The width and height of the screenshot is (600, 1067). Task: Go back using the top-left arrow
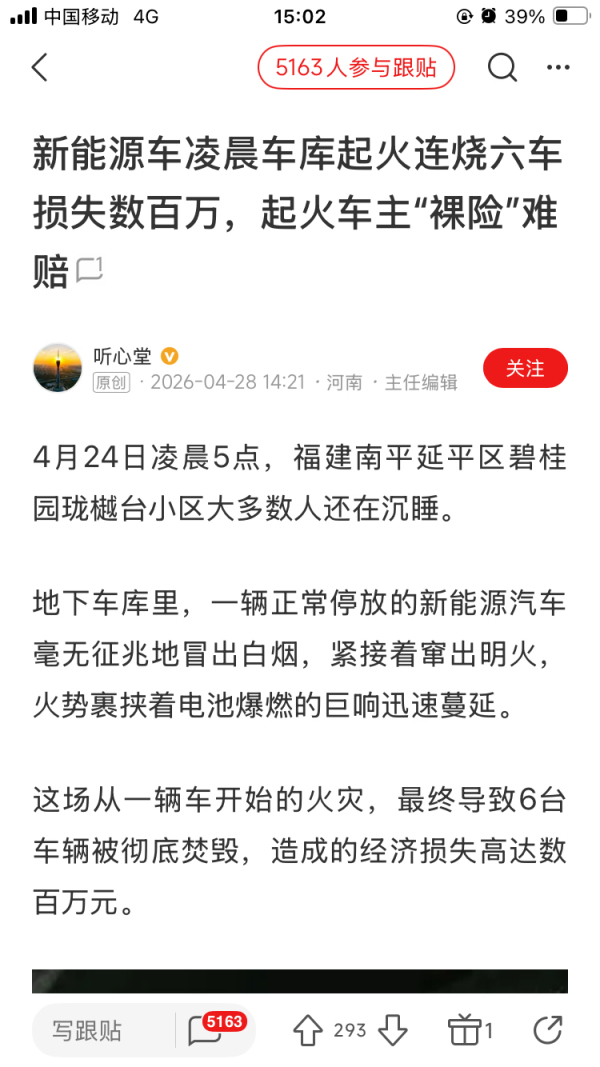click(x=40, y=68)
